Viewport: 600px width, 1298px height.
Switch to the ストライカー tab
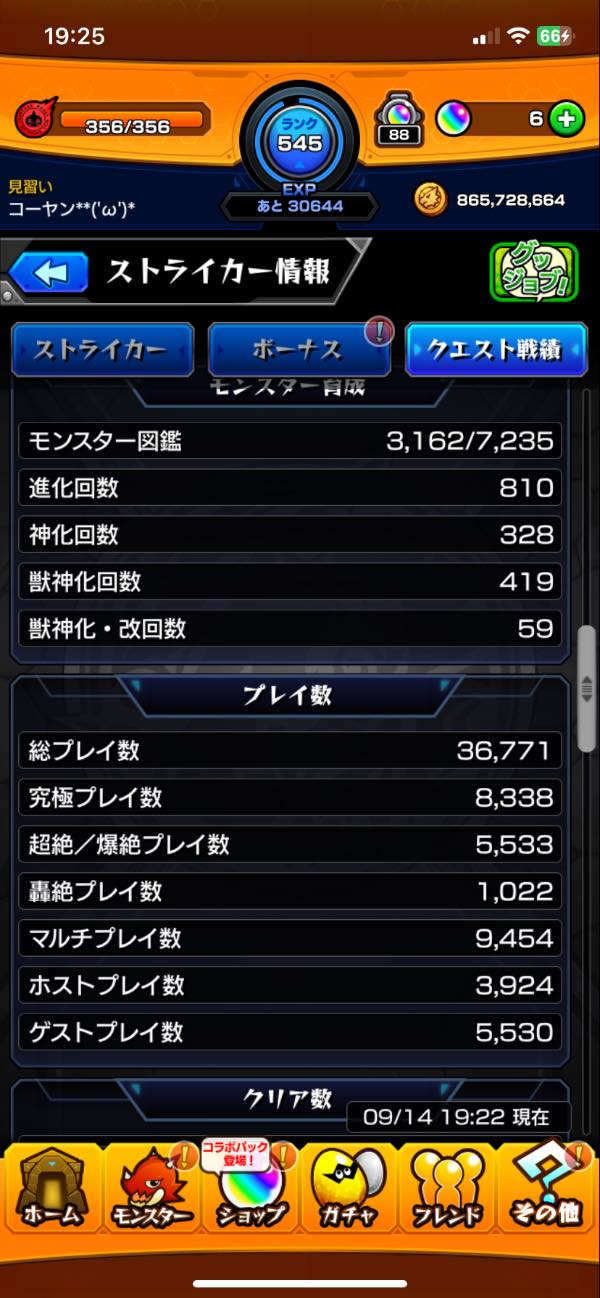tap(103, 350)
